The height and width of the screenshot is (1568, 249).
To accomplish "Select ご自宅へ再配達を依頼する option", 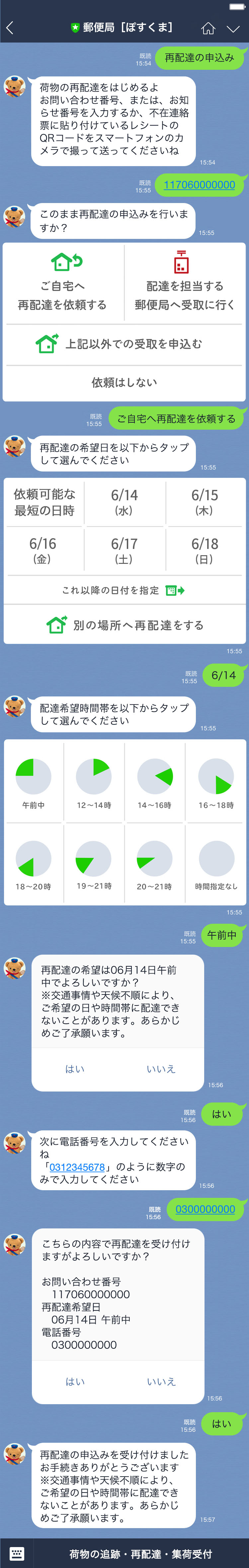I will point(63,282).
